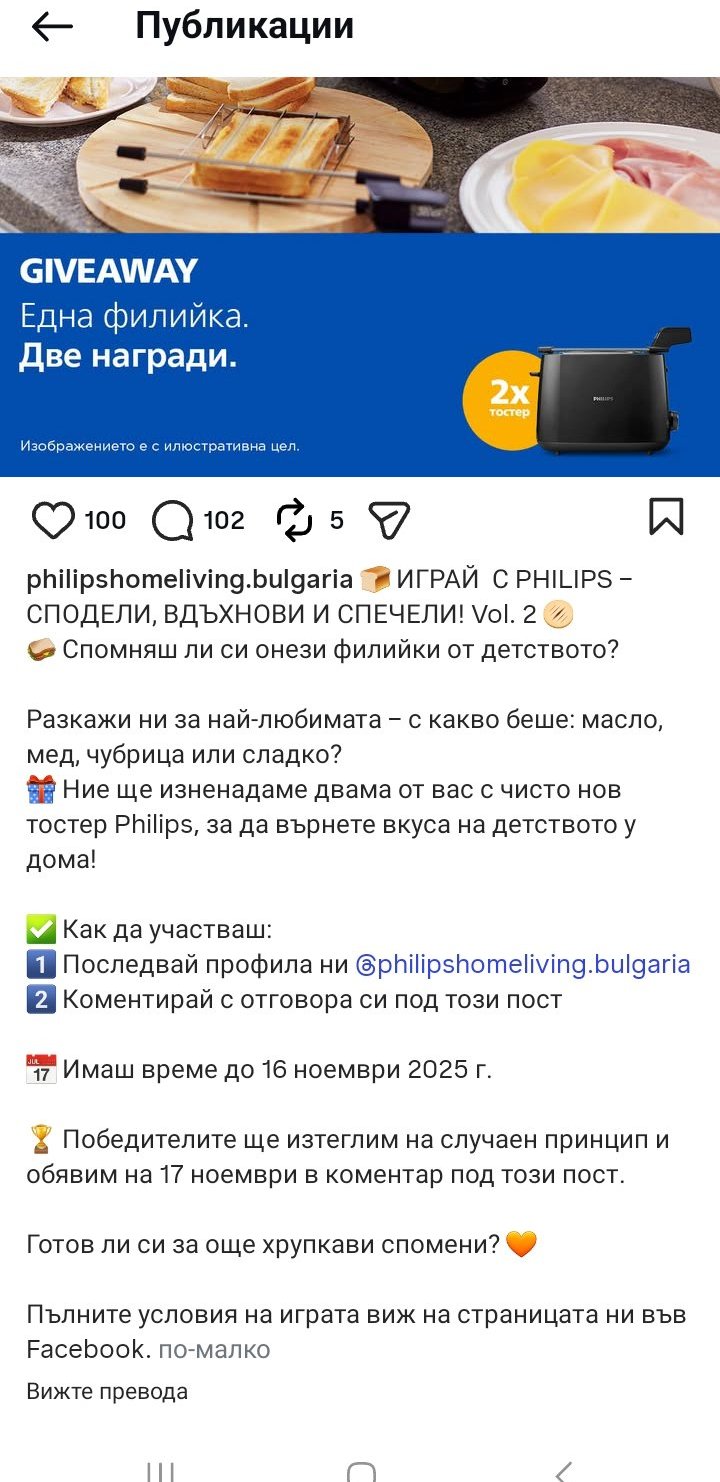
Task: Open the comments on this post
Action: click(172, 520)
